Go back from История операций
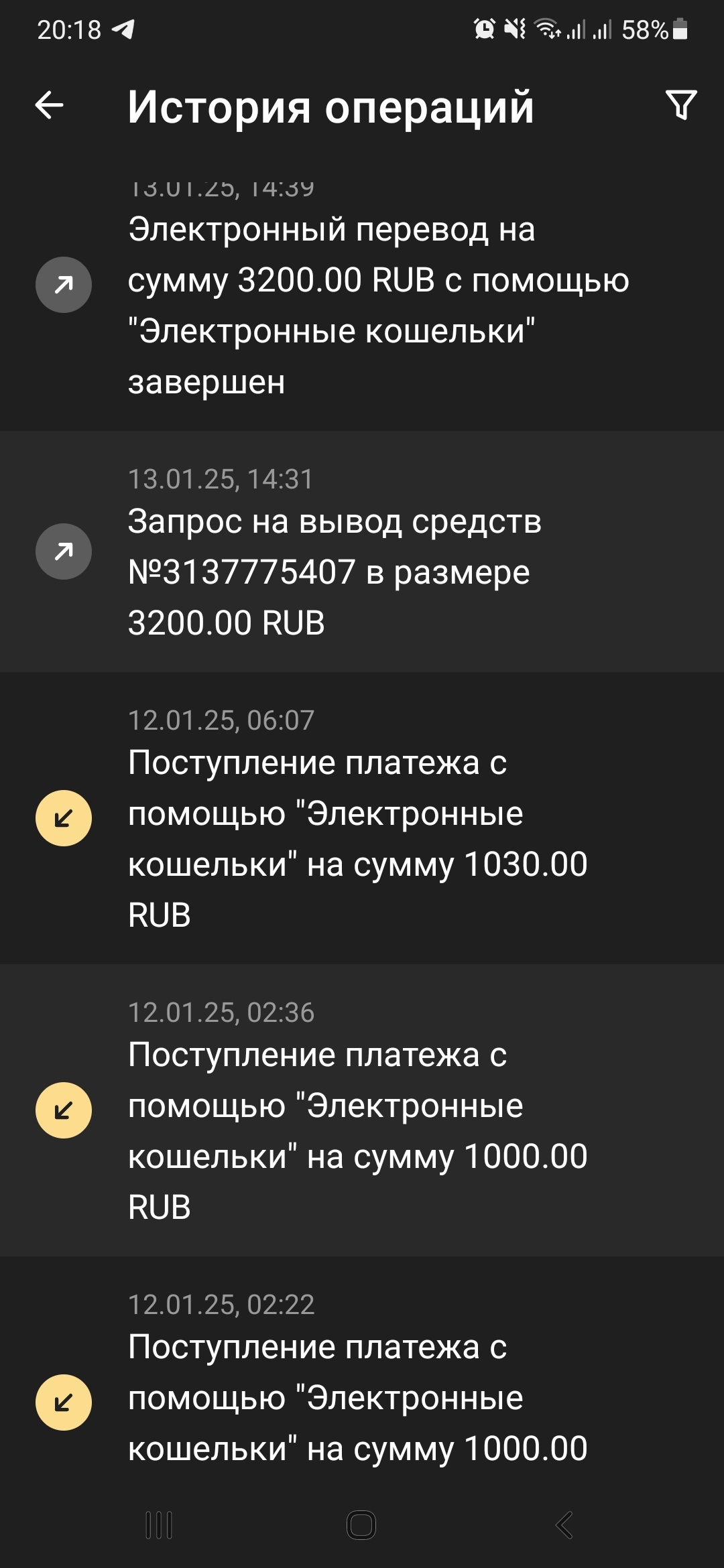Image resolution: width=724 pixels, height=1568 pixels. [50, 106]
